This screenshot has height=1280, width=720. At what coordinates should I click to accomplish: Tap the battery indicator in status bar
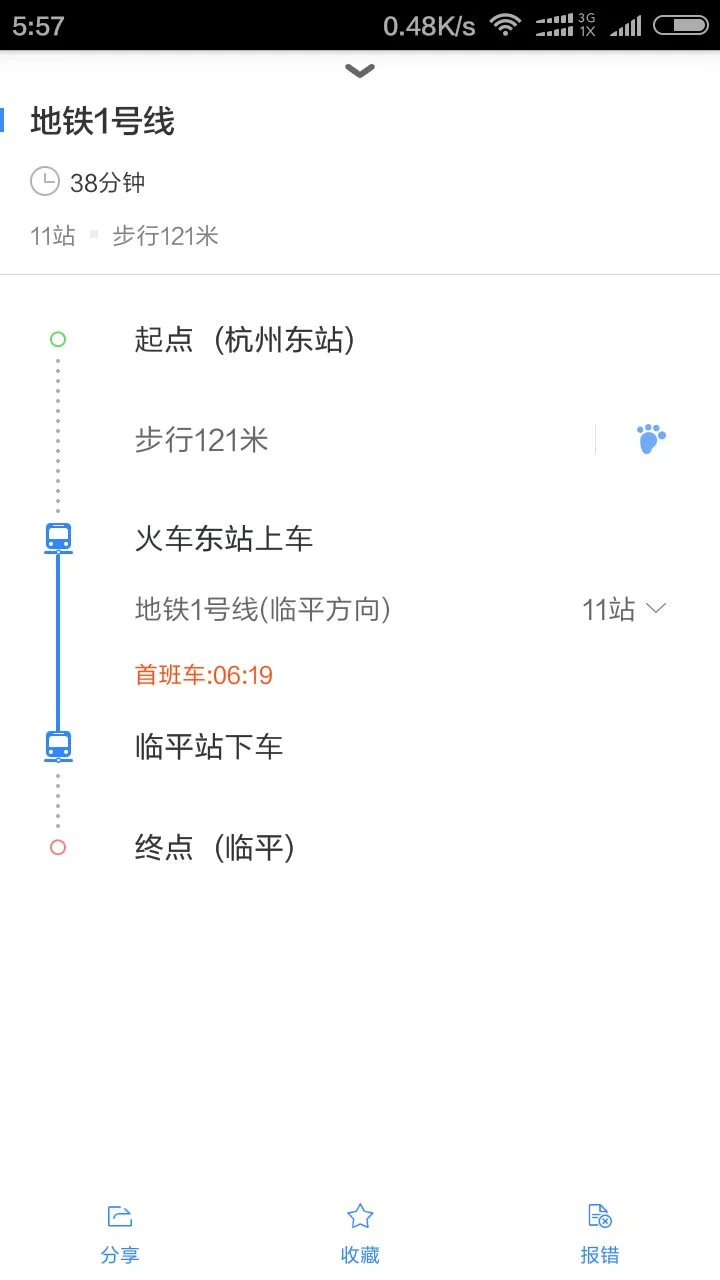pos(680,25)
